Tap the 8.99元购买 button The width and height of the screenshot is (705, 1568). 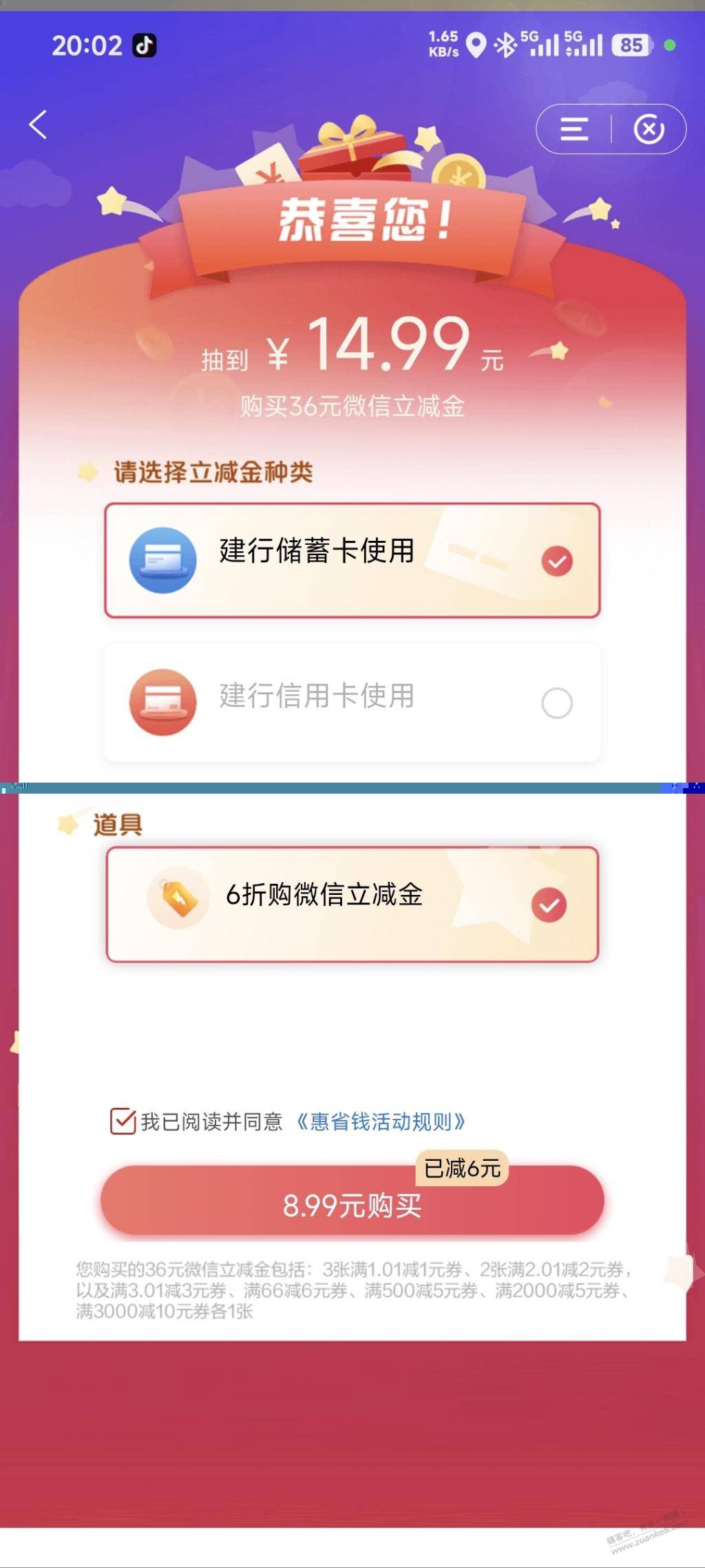[352, 1204]
